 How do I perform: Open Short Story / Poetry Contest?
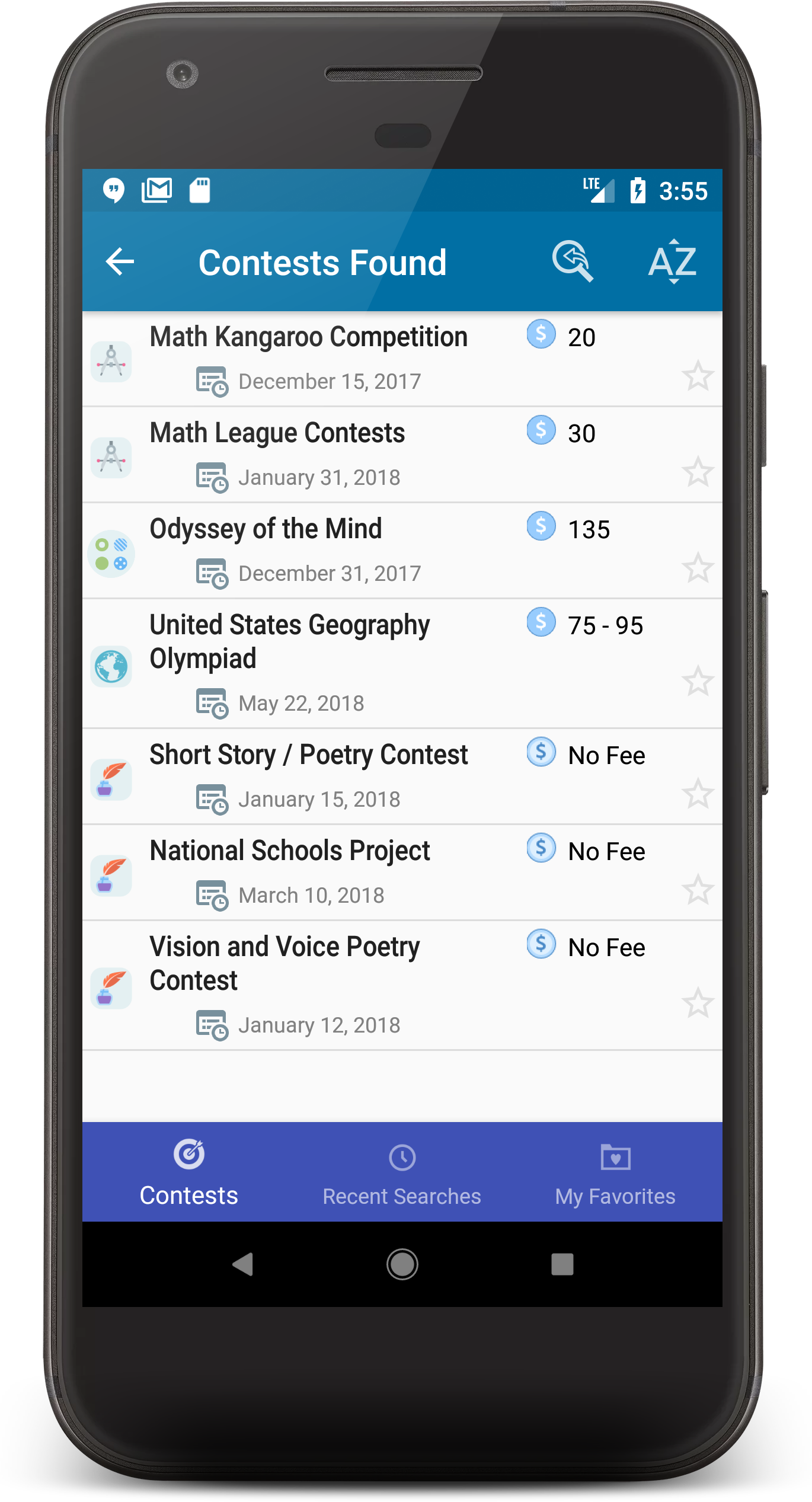(308, 755)
